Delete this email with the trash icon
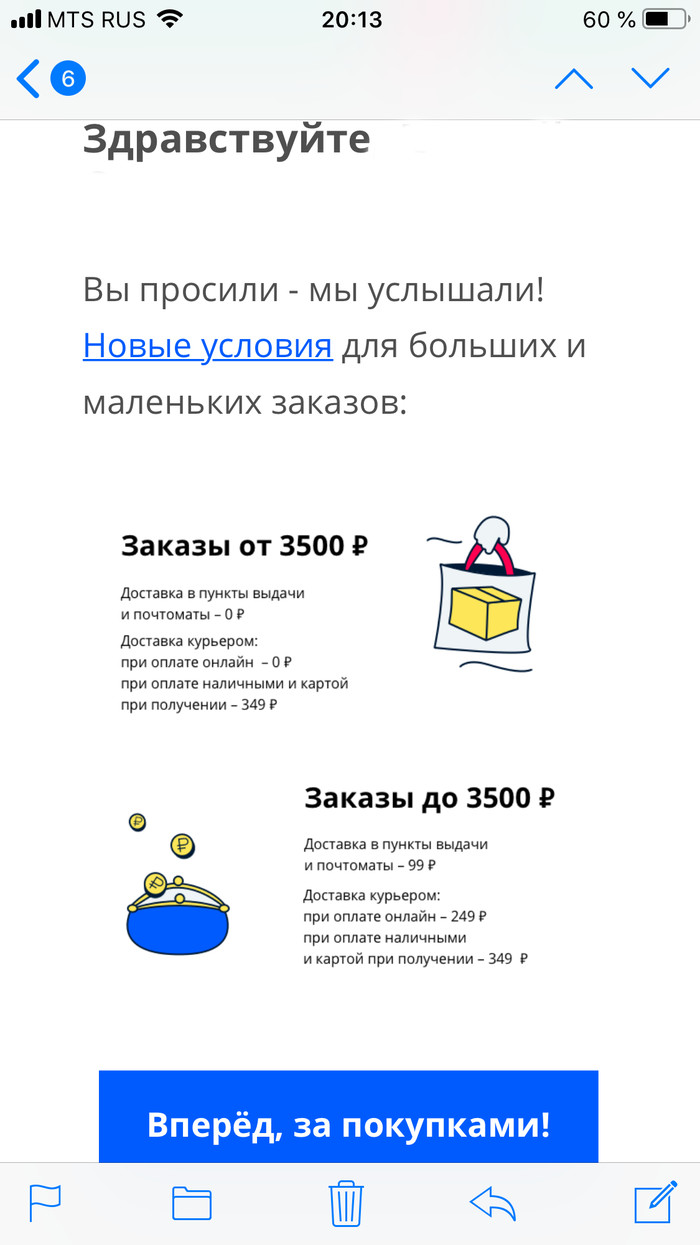 click(x=346, y=1203)
